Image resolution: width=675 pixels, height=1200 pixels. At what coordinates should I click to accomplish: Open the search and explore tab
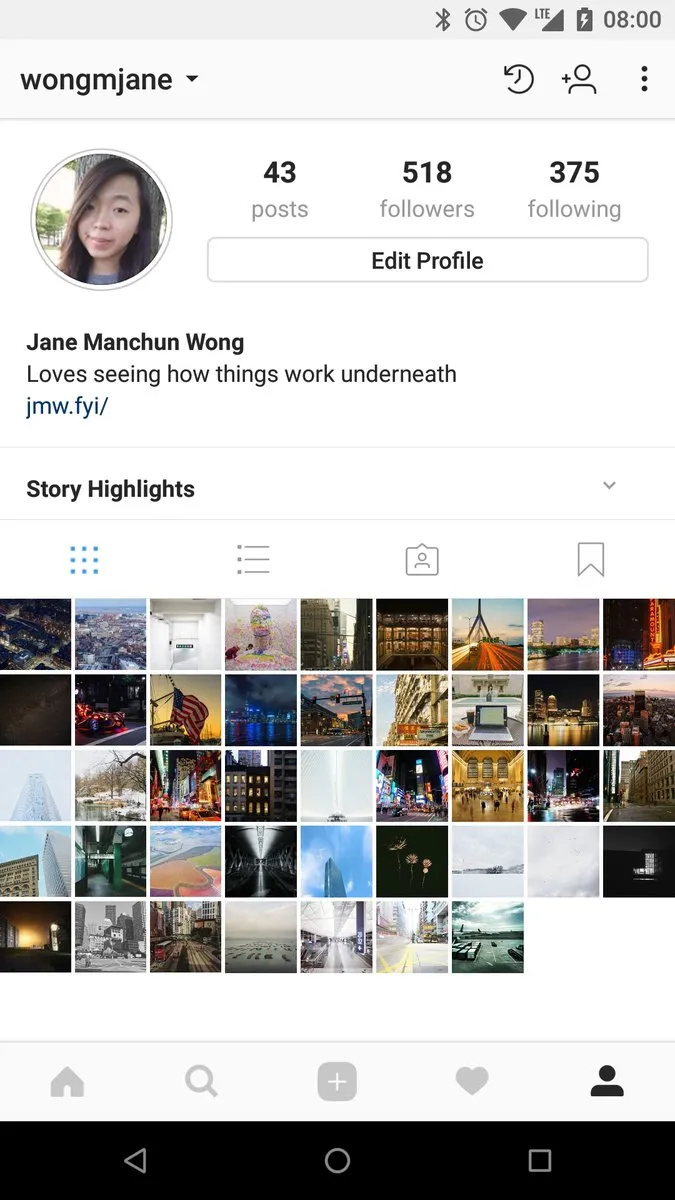coord(202,1081)
